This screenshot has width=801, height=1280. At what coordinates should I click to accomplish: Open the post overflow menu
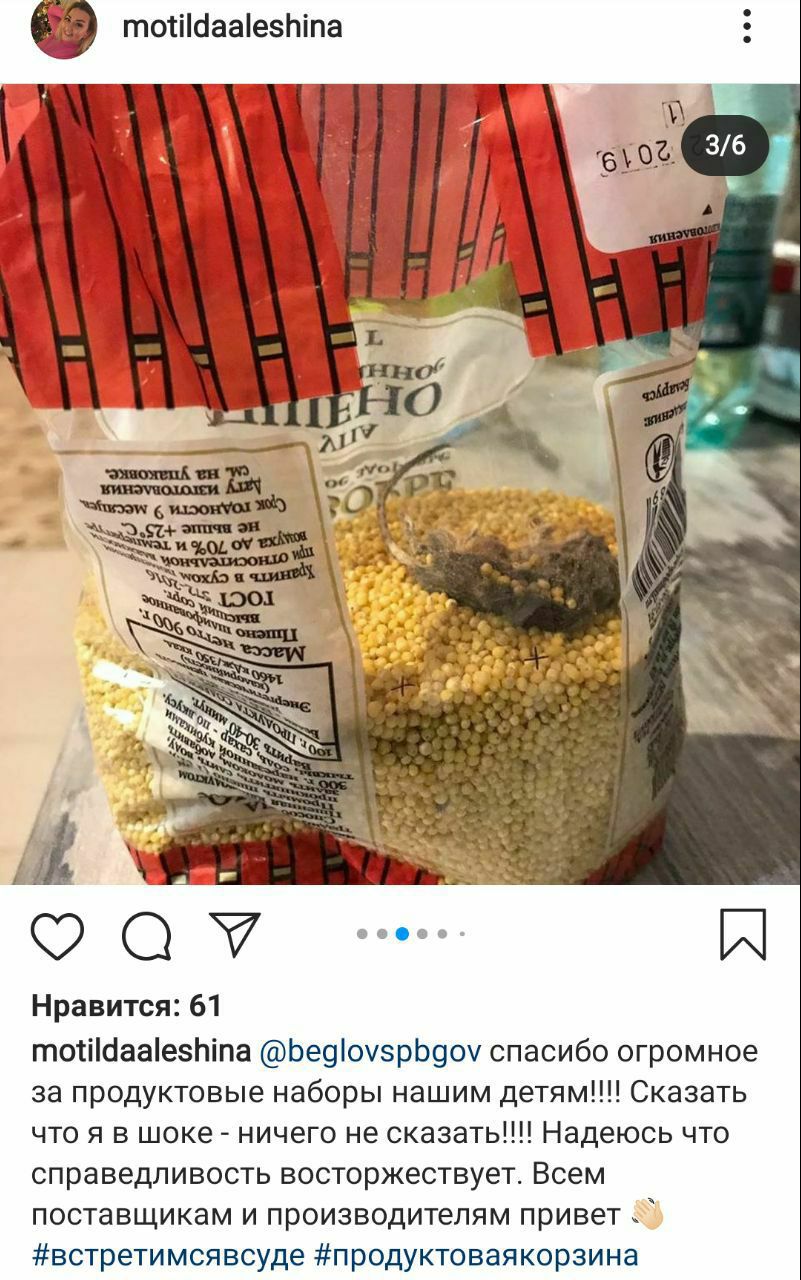pyautogui.click(x=746, y=27)
